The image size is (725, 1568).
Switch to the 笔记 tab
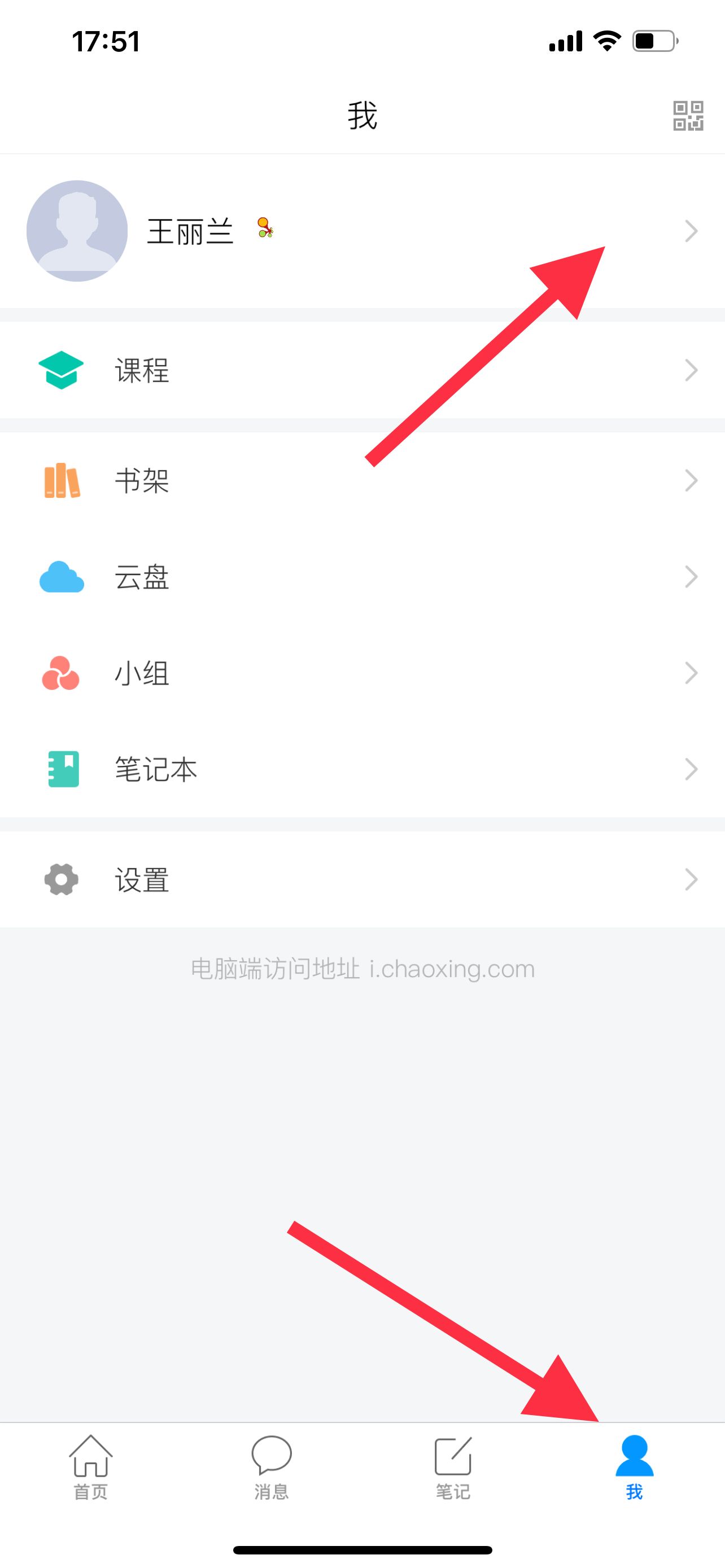coord(453,1468)
